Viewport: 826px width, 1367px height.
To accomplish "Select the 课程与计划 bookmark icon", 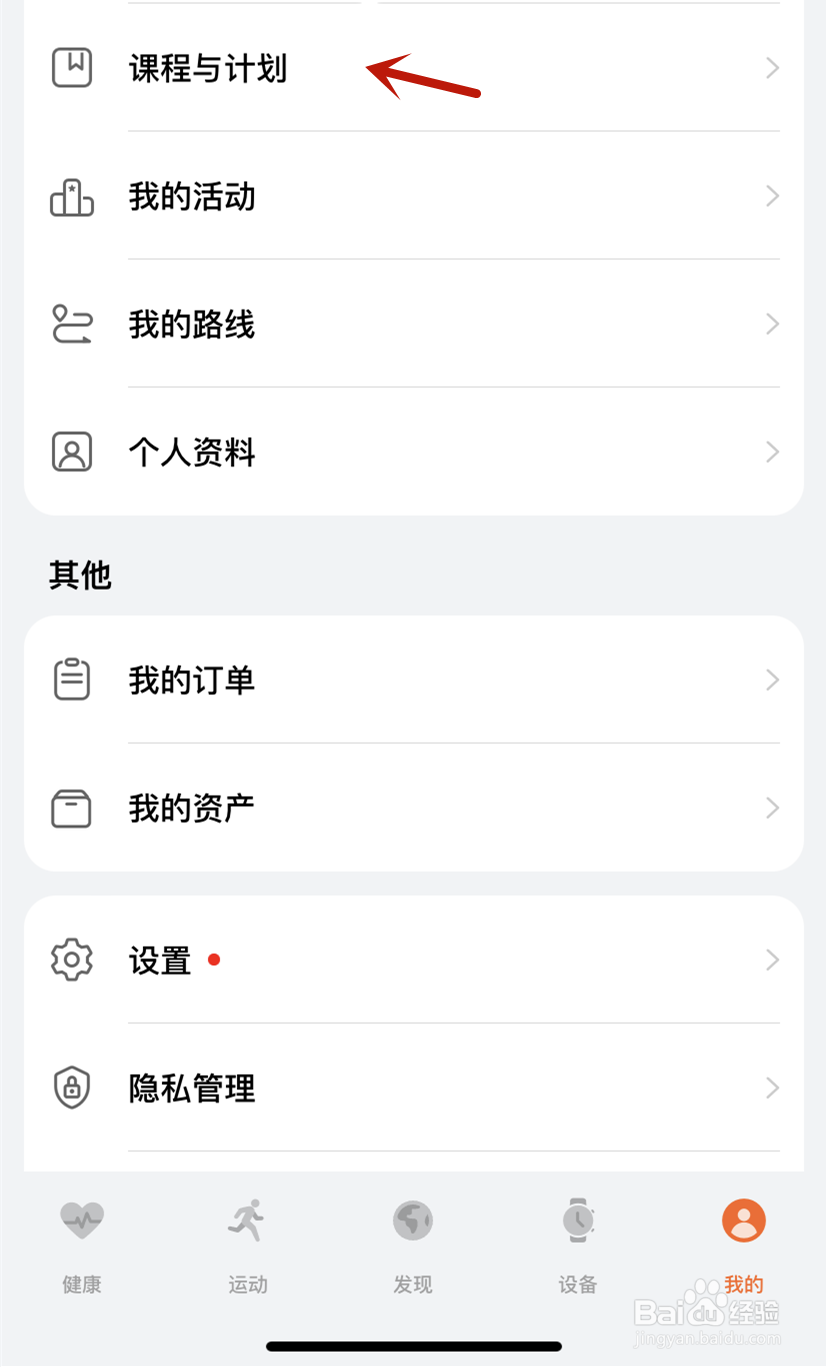I will [x=71, y=68].
